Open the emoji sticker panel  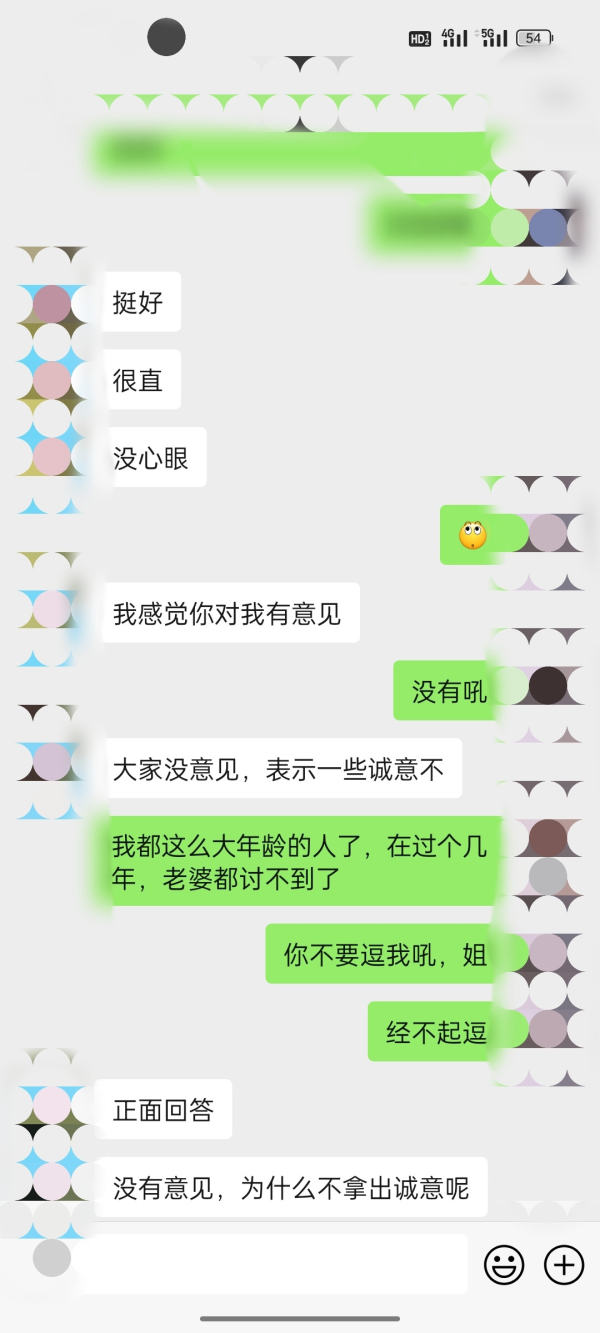504,1265
